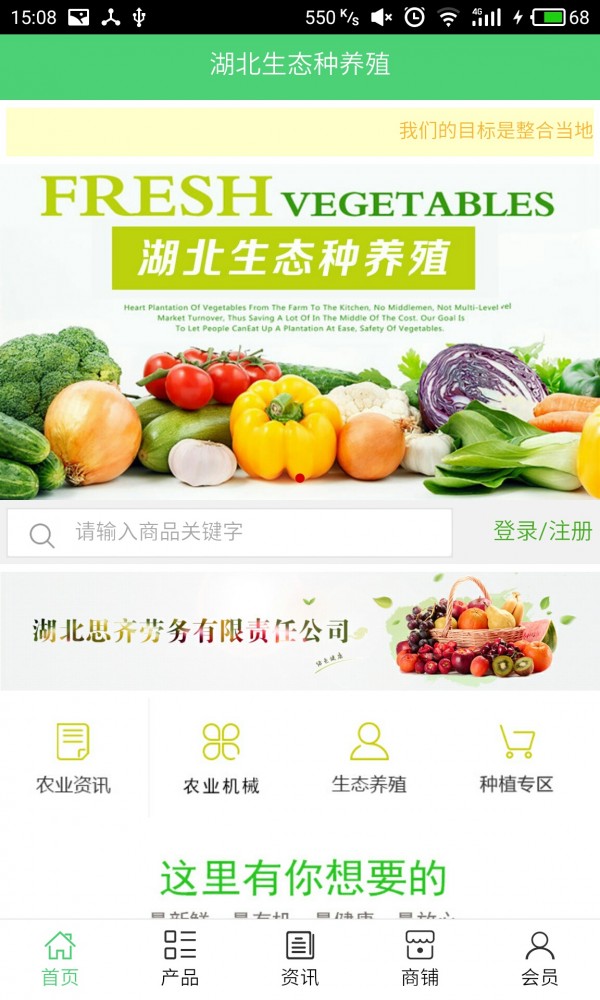Open the 种植专区 category

click(x=516, y=758)
